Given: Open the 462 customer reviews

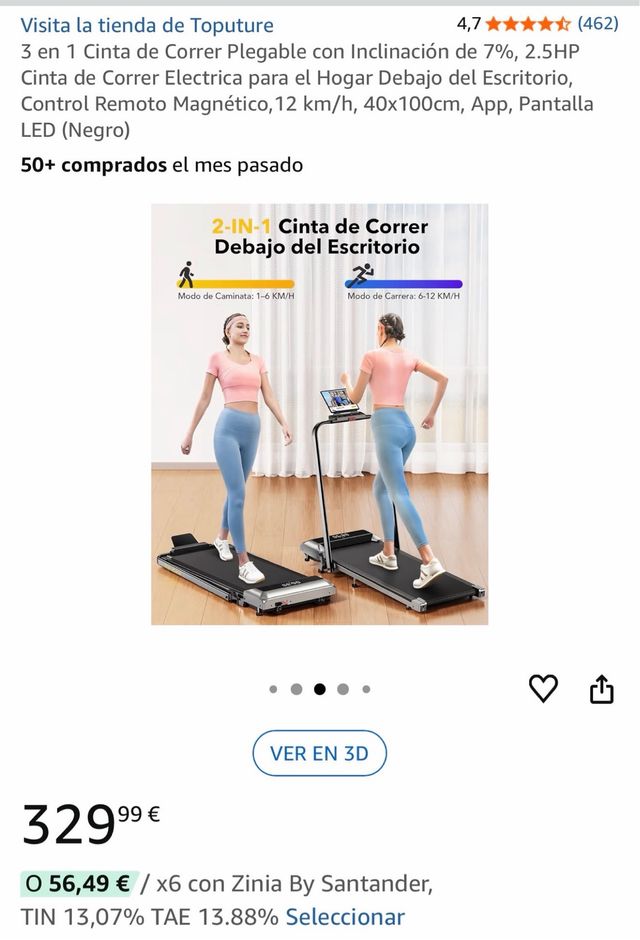Looking at the screenshot, I should tap(598, 24).
